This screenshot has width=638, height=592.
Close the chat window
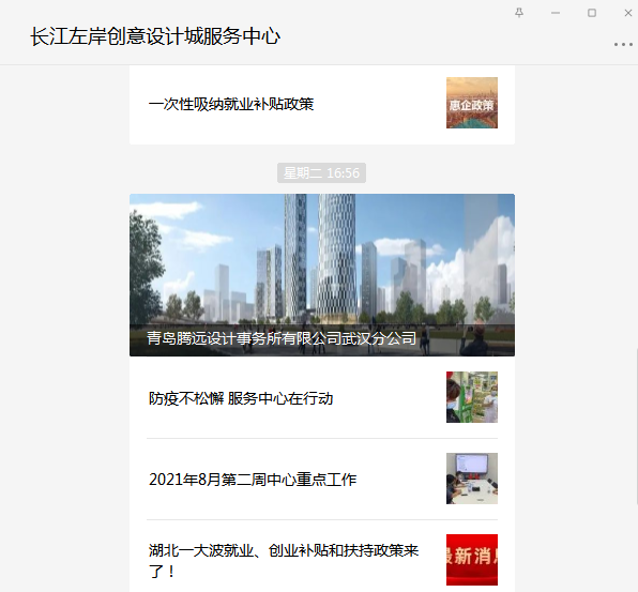[x=626, y=12]
